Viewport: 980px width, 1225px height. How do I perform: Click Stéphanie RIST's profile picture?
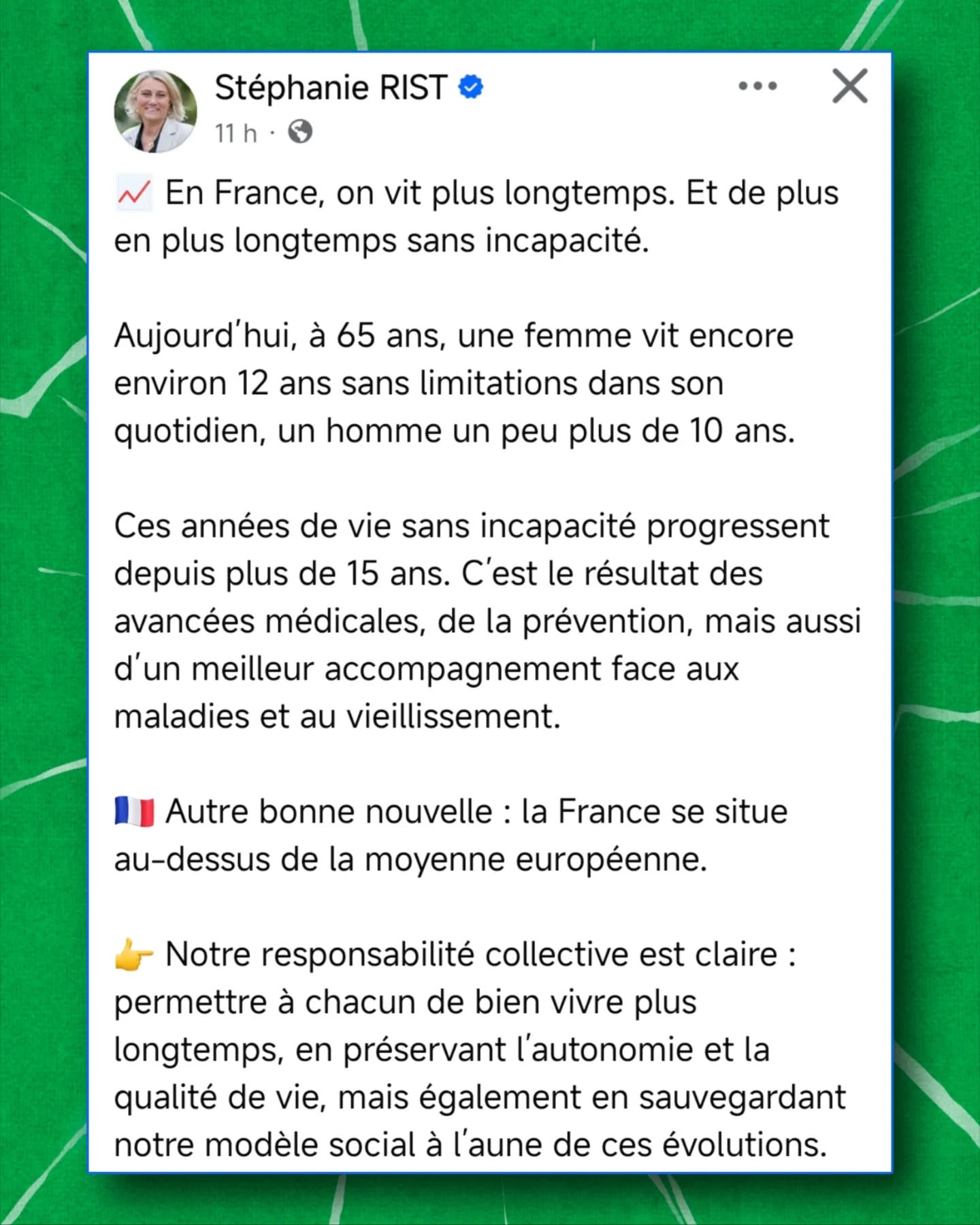157,111
